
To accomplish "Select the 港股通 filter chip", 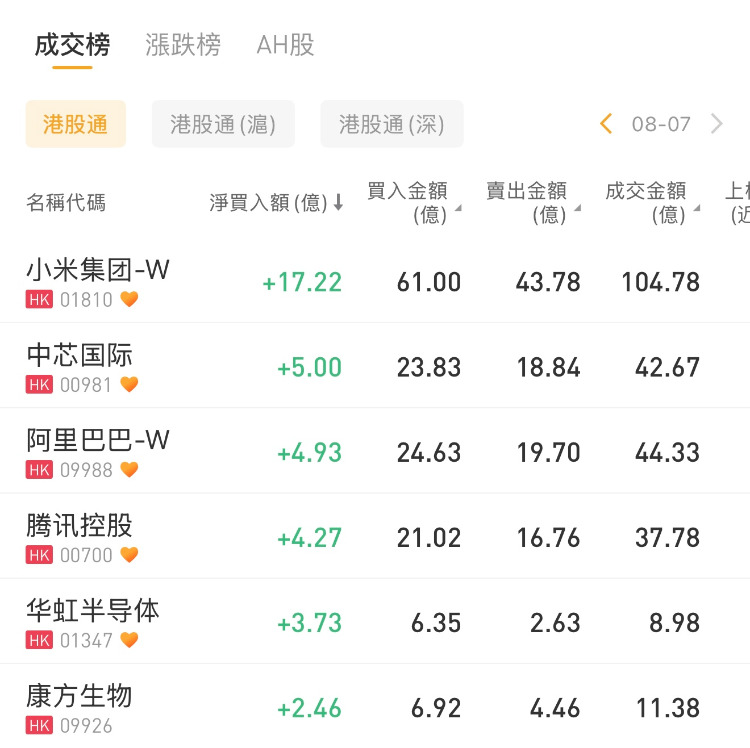I will [x=76, y=124].
